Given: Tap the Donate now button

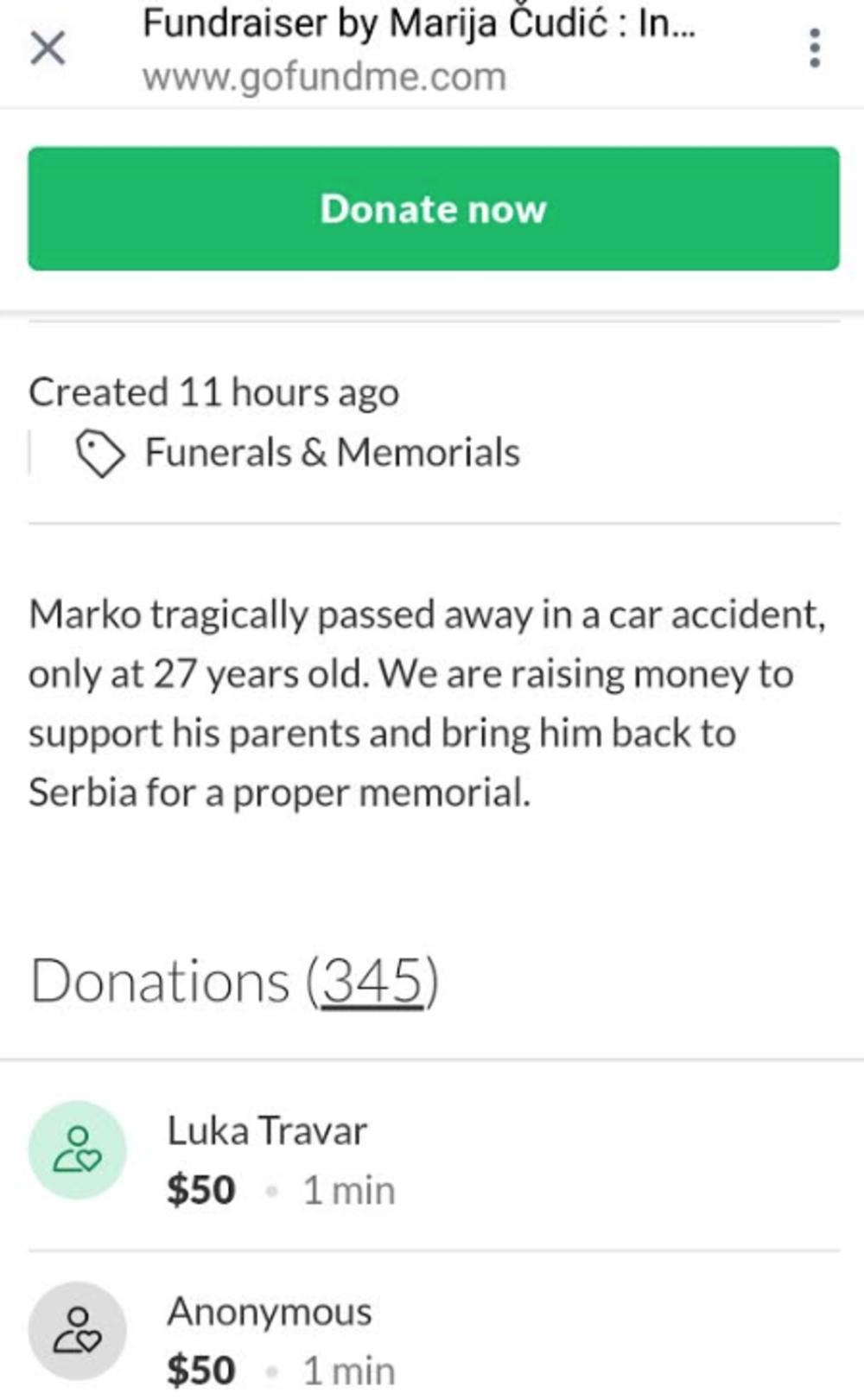Looking at the screenshot, I should pyautogui.click(x=433, y=208).
